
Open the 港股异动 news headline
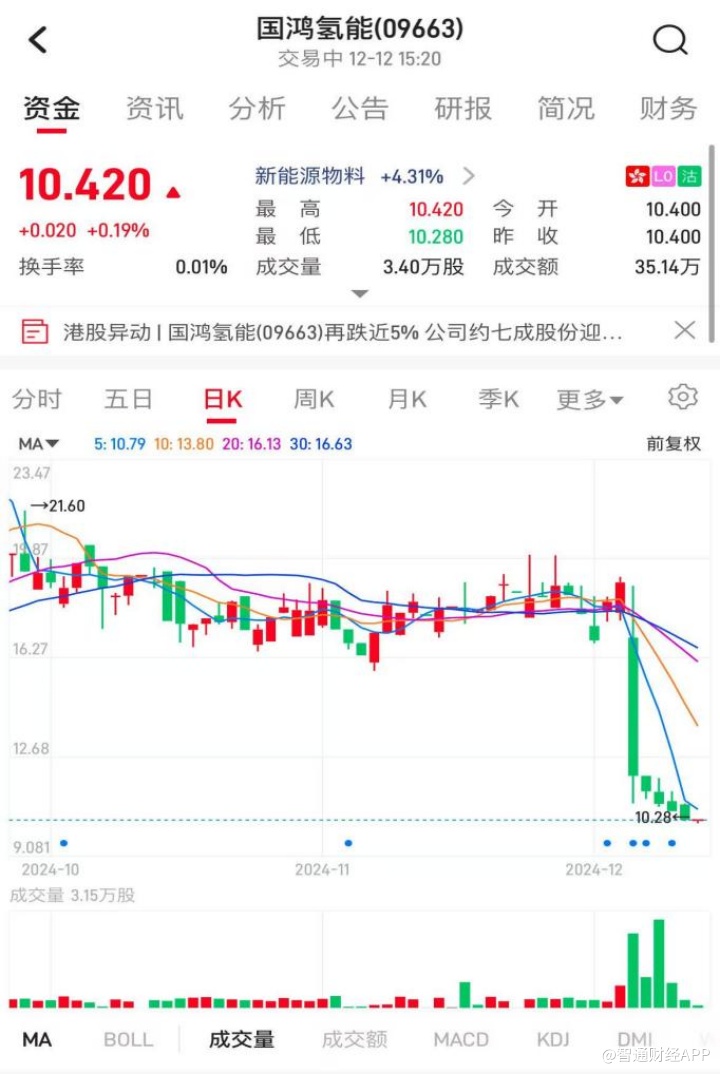pos(342,331)
